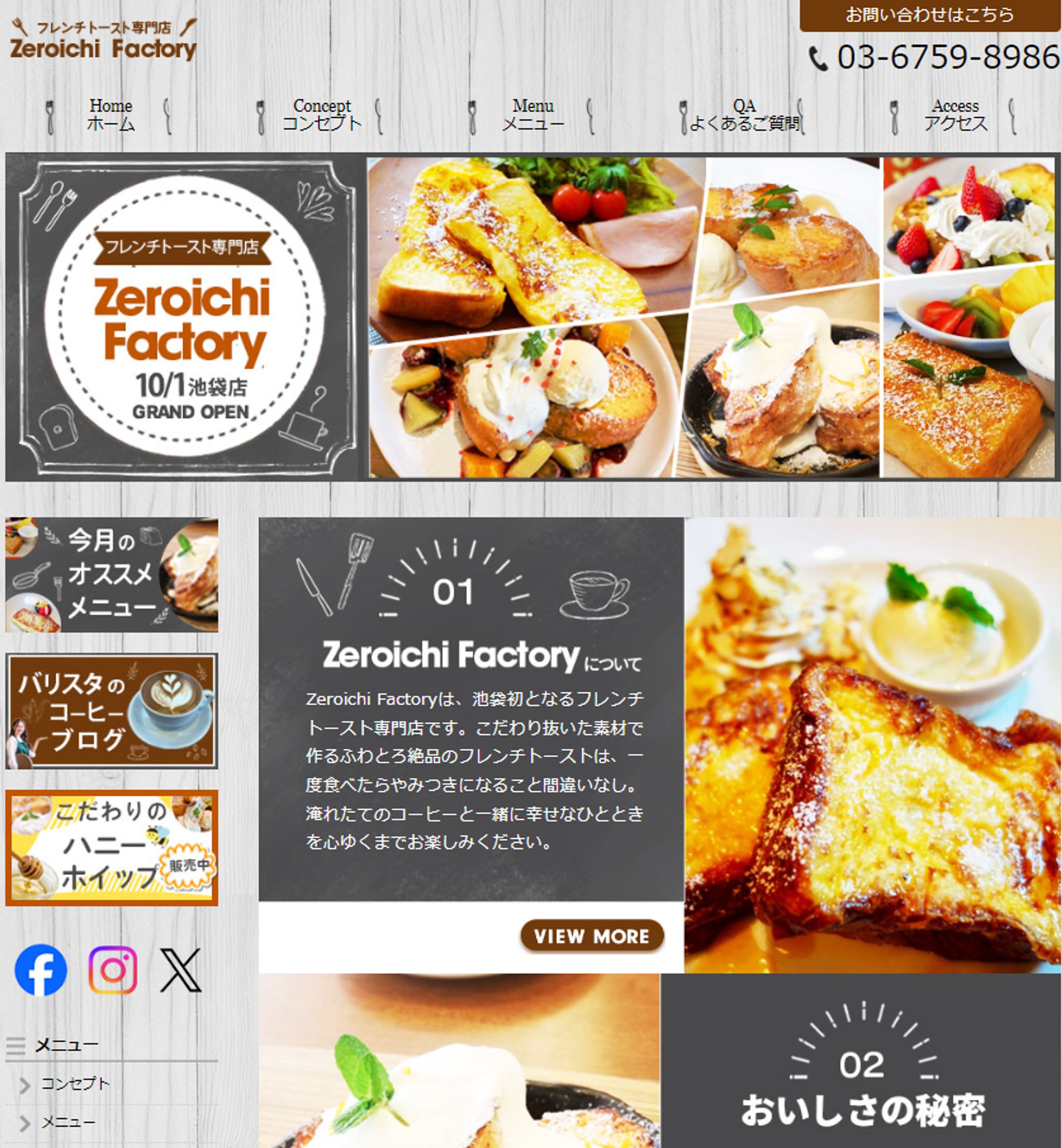The height and width of the screenshot is (1148, 1062).
Task: Tap the お問い合わせはこちら contact button
Action: [929, 15]
